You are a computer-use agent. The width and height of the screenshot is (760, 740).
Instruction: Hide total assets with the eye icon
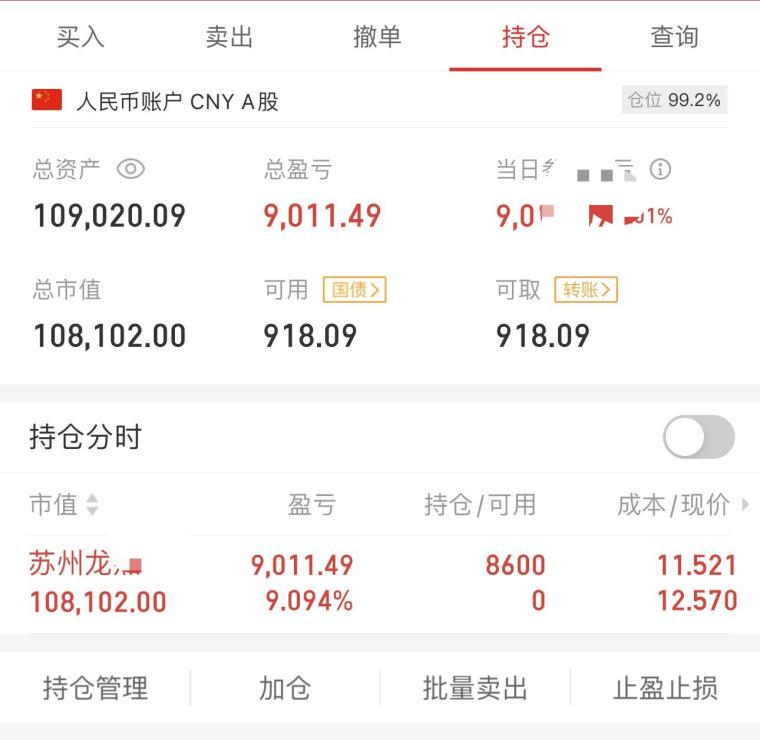point(131,170)
